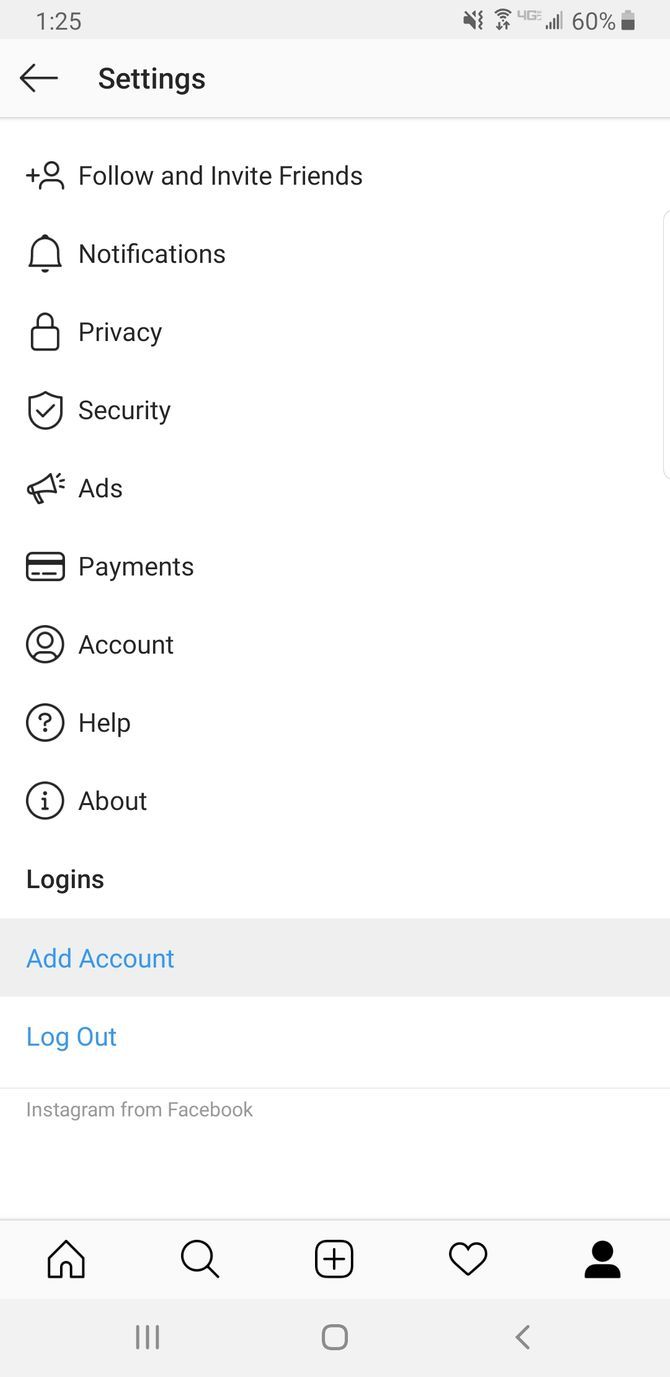Switch to the Search tab
Viewport: 670px width, 1377px height.
coord(200,1259)
